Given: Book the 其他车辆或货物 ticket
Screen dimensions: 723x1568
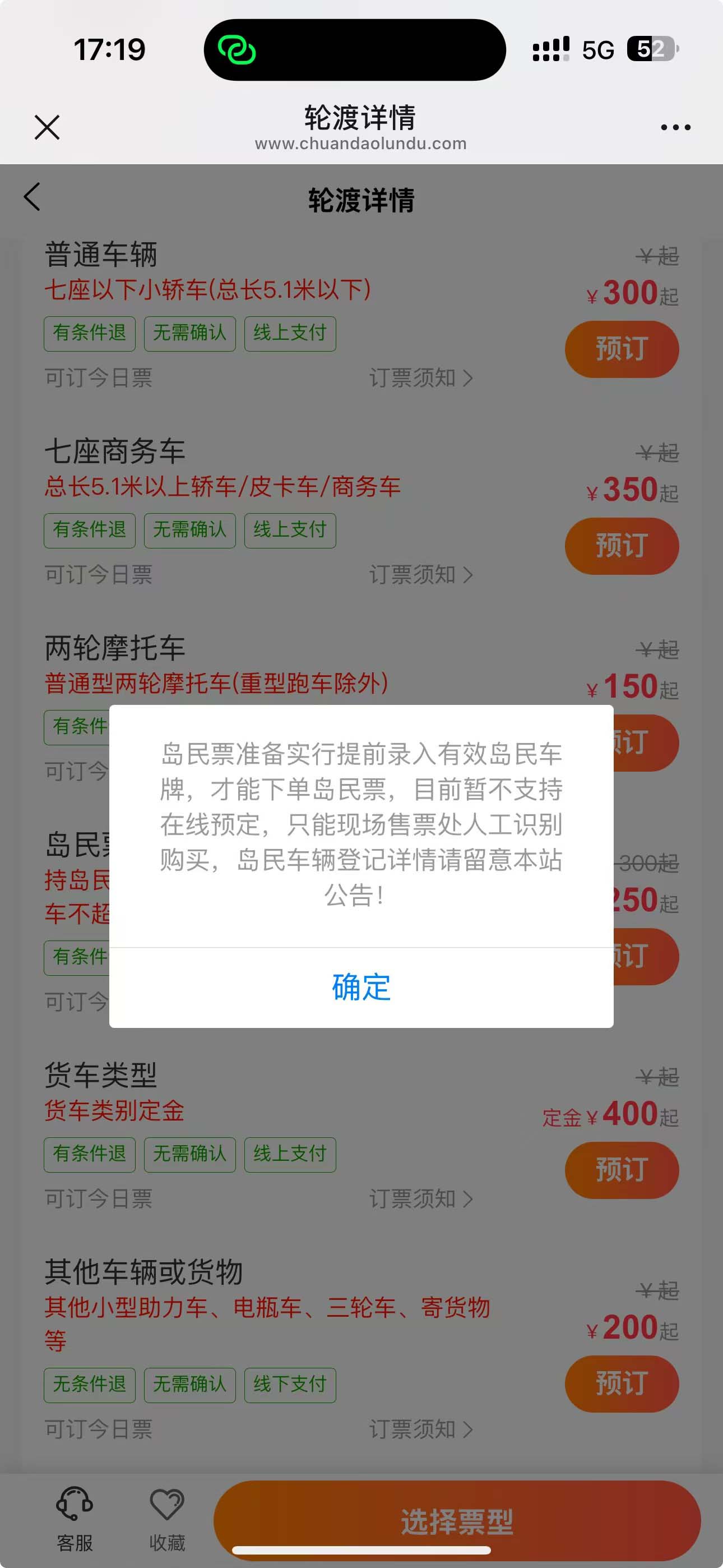Looking at the screenshot, I should 622,1383.
